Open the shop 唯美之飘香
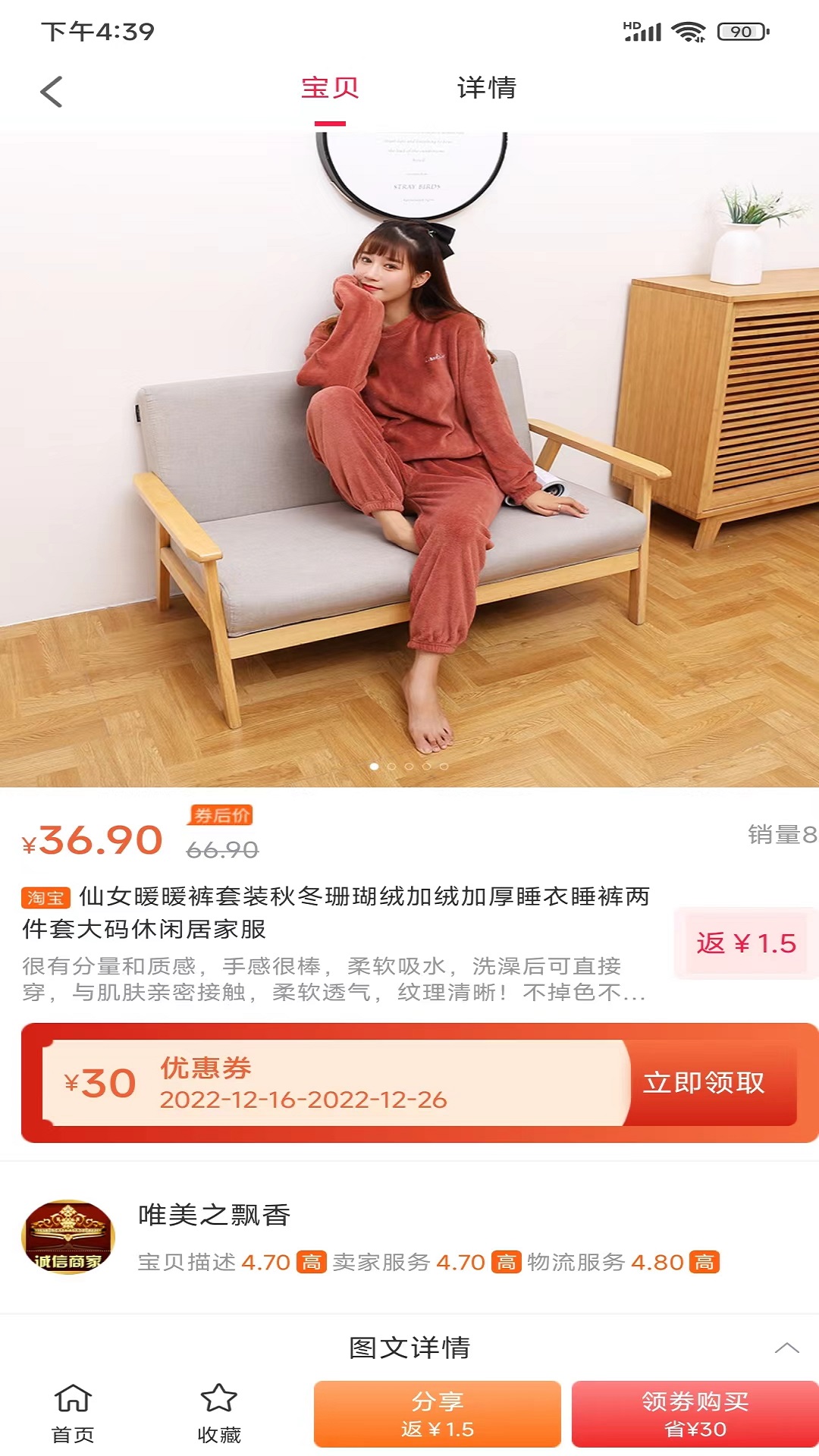Screen dimensions: 819x1456 tap(214, 1215)
